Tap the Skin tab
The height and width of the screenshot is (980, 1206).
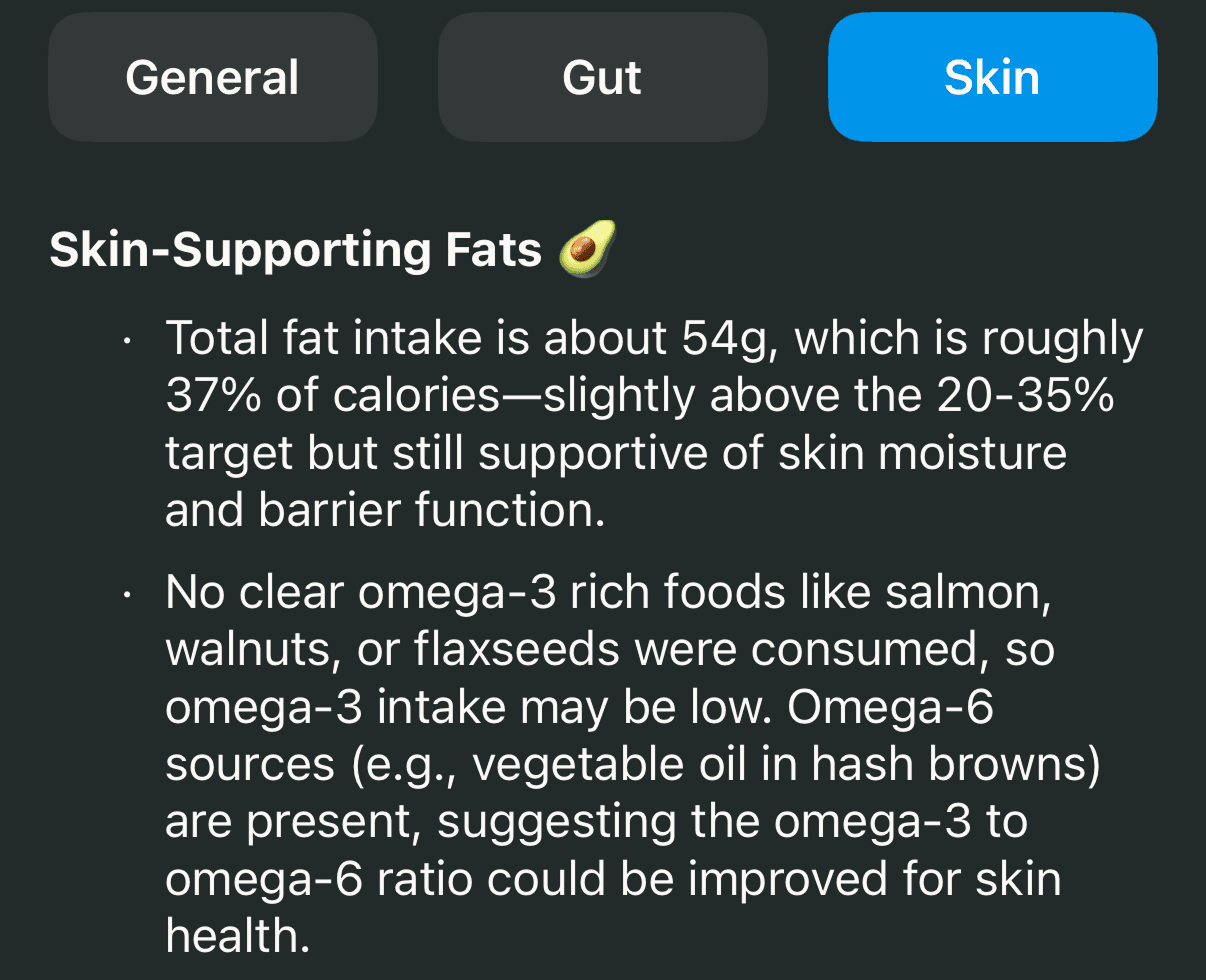(x=992, y=78)
